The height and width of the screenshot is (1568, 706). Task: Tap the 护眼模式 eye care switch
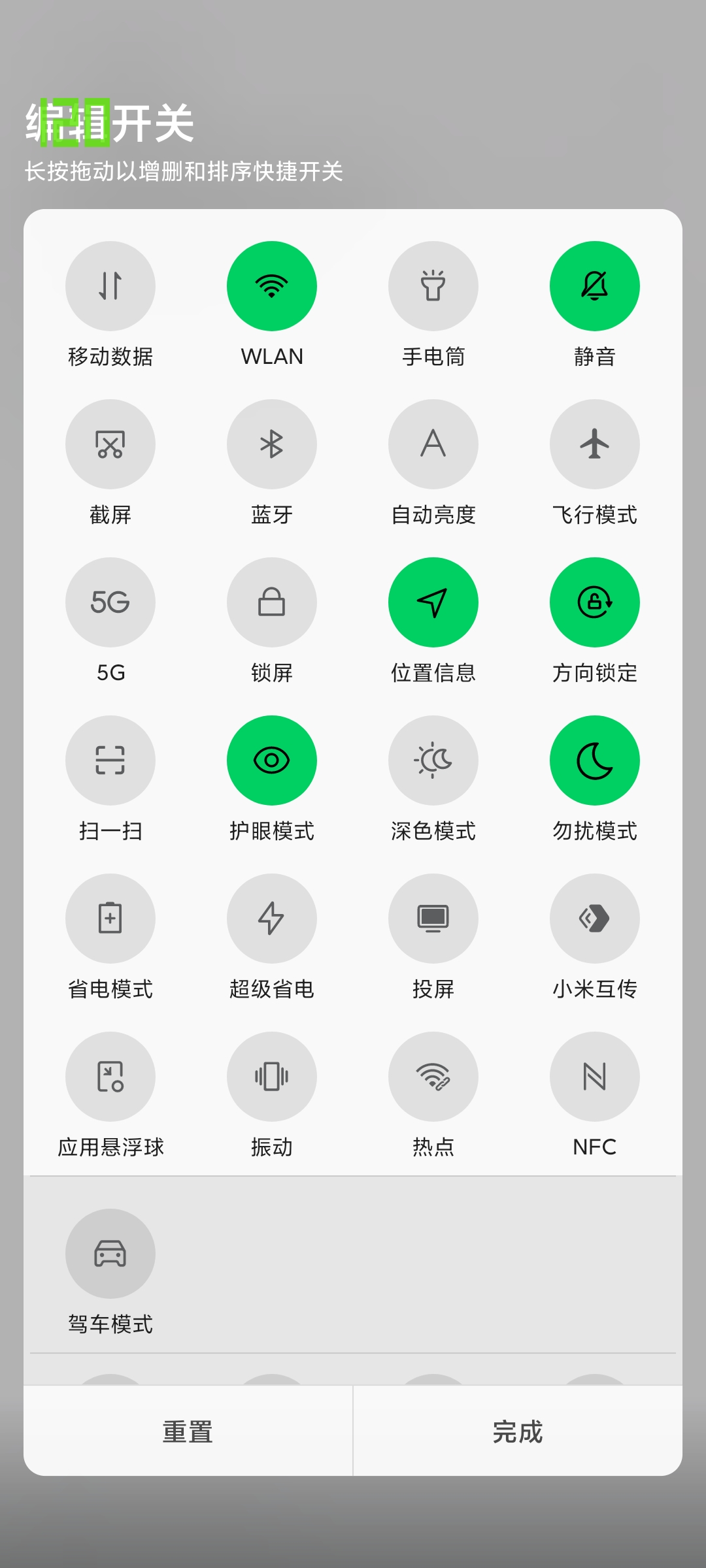click(x=272, y=760)
